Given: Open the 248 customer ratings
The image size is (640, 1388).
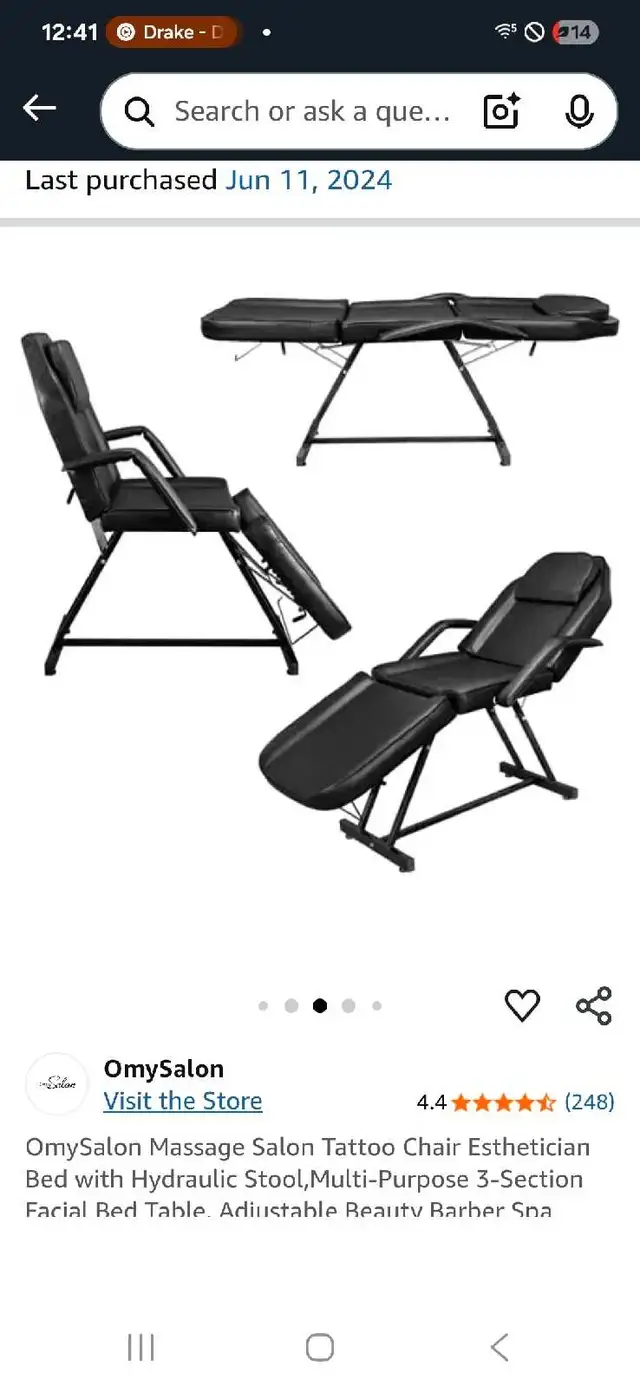Looking at the screenshot, I should [589, 1102].
